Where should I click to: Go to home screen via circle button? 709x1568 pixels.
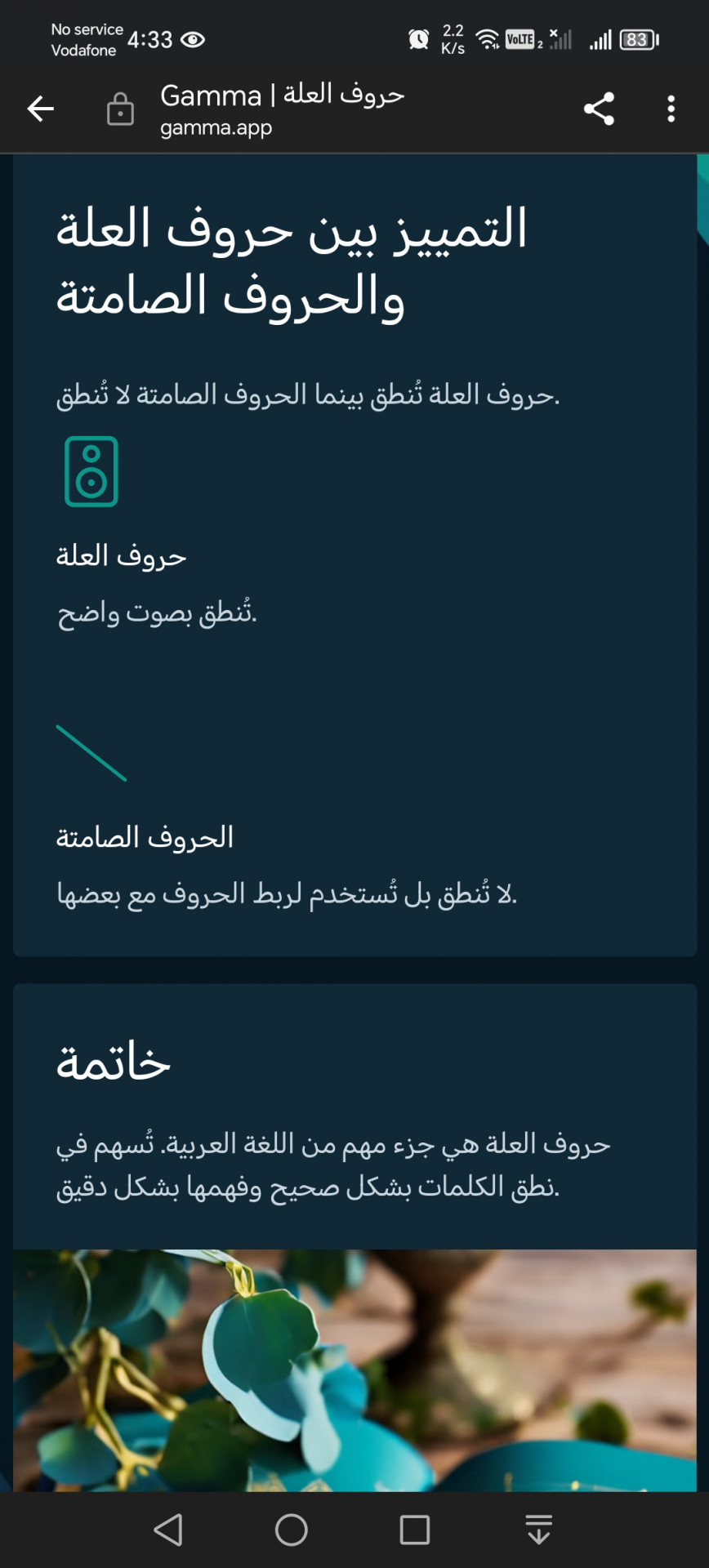pos(292,1530)
